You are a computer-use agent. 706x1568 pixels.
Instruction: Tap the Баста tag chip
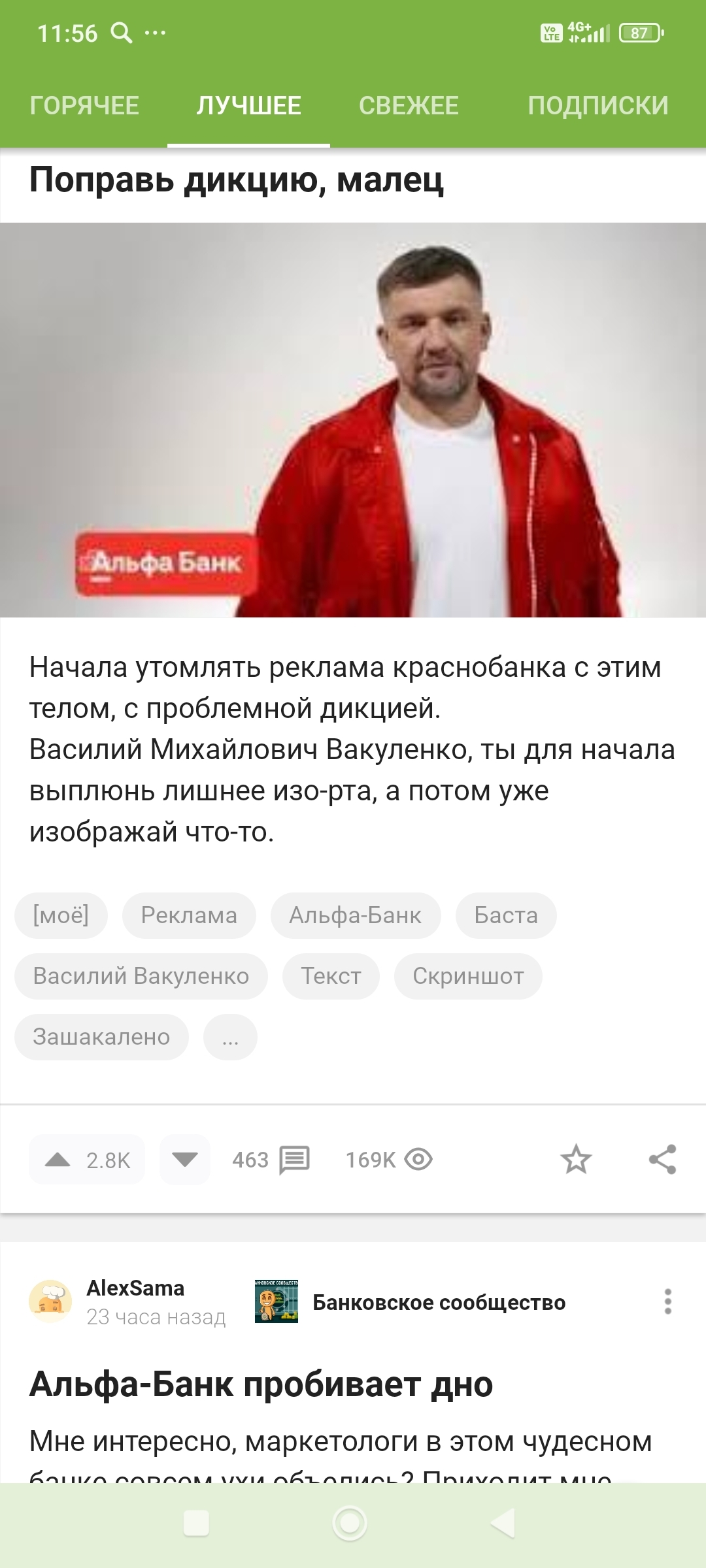pyautogui.click(x=506, y=915)
